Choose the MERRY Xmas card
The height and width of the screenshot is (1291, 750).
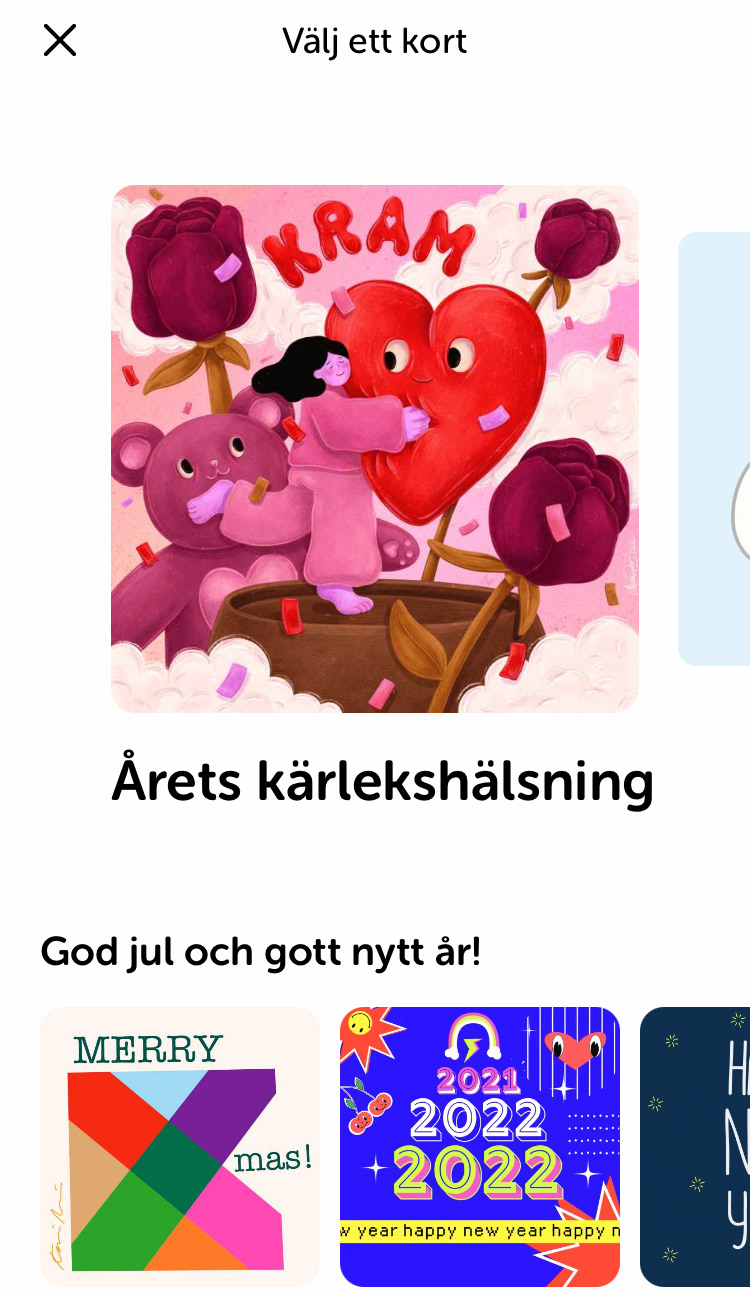(180, 1147)
